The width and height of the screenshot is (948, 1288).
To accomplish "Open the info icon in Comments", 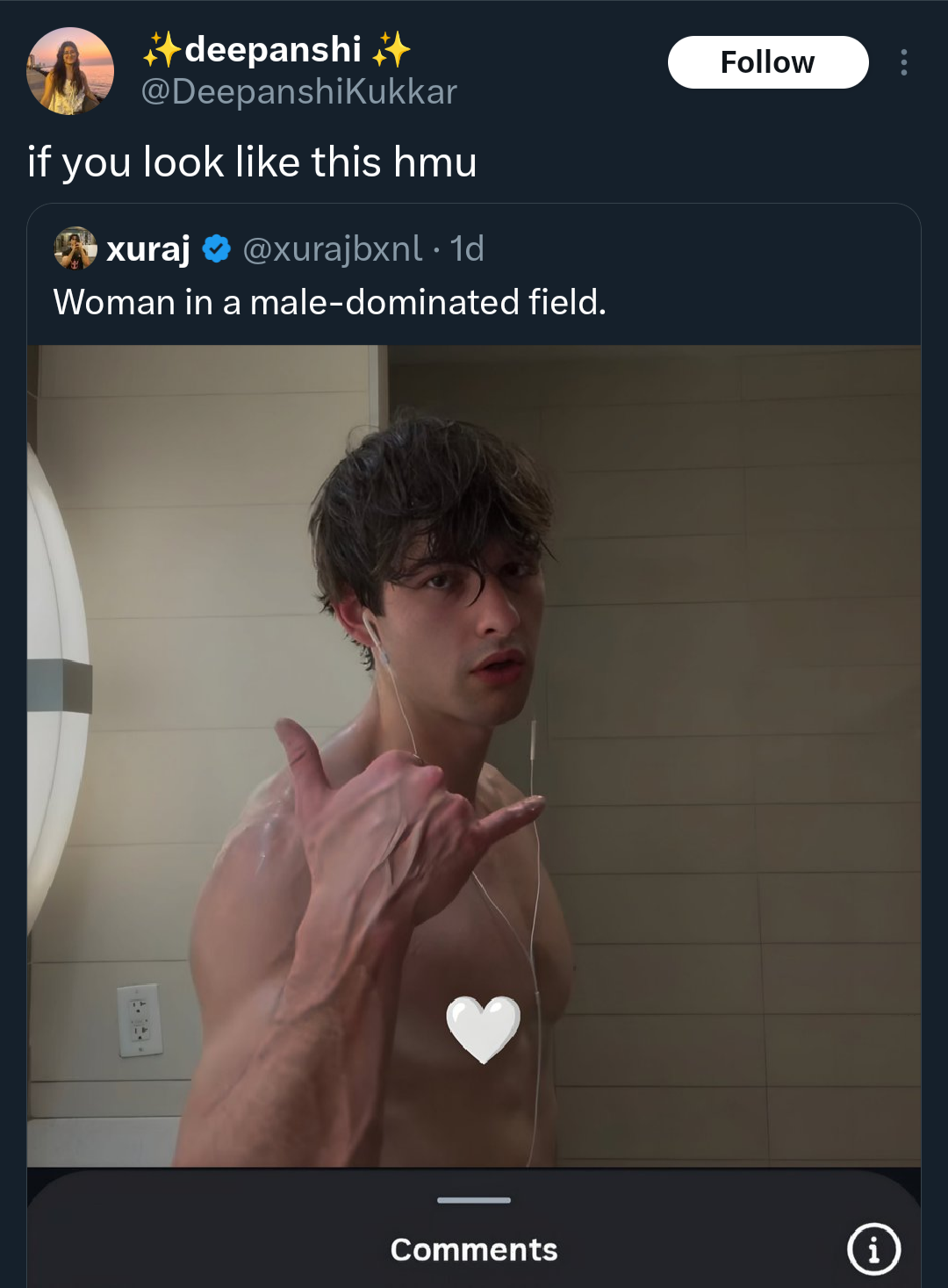I will point(873,1248).
